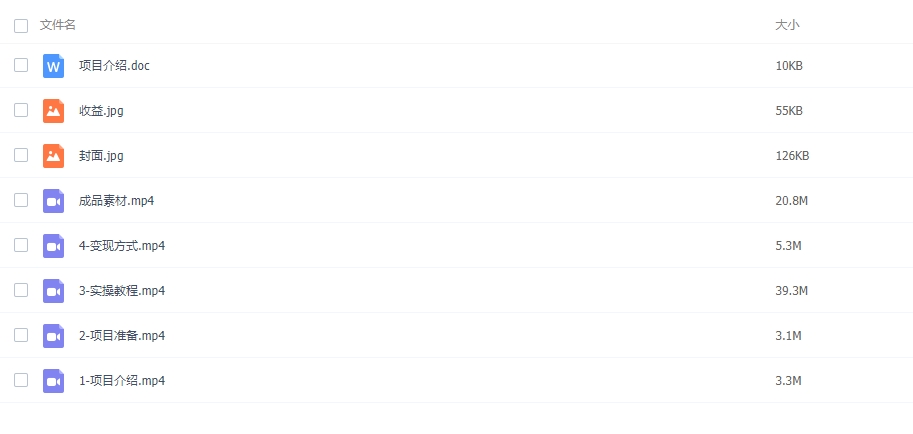
Task: Select checkbox for 项目介绍.doc
Action: tap(21, 65)
